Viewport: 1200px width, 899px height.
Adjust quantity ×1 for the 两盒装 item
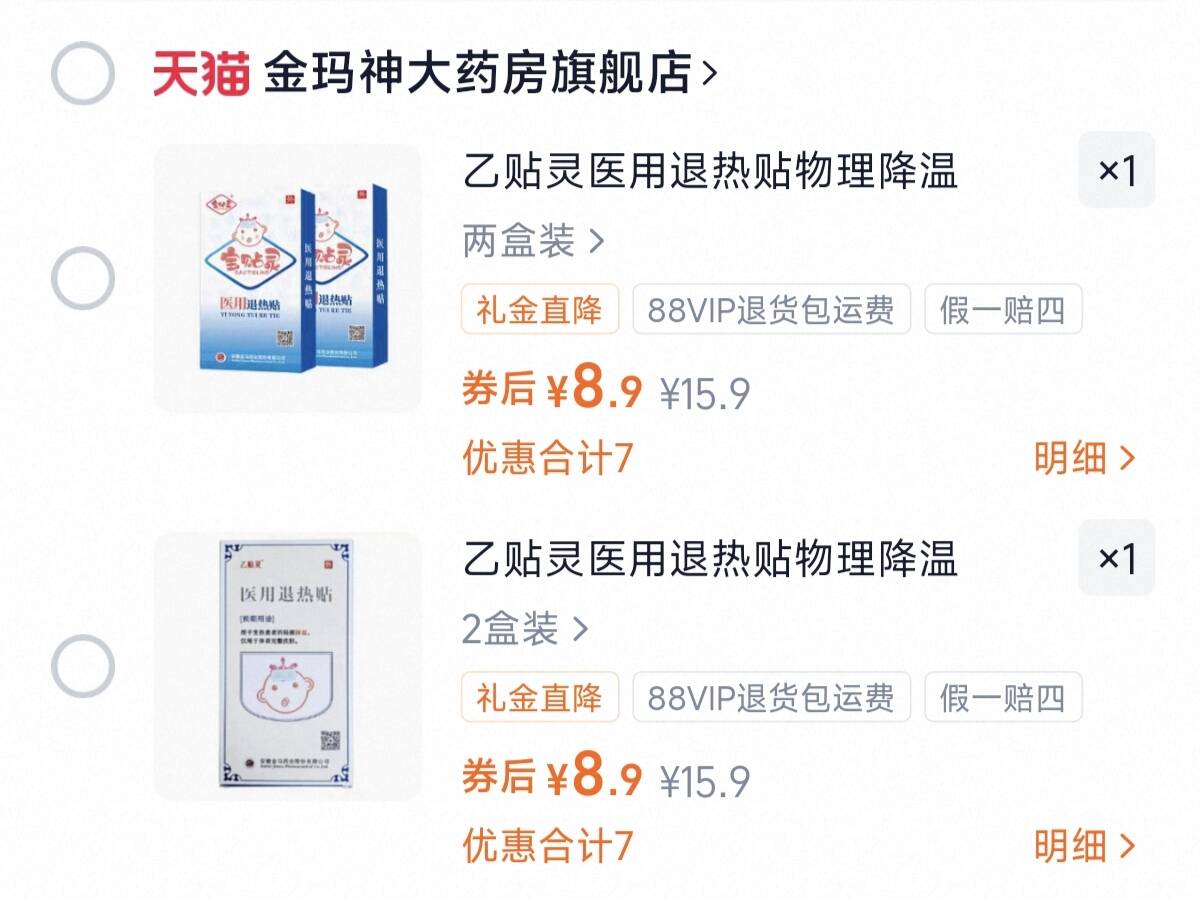click(x=1116, y=170)
